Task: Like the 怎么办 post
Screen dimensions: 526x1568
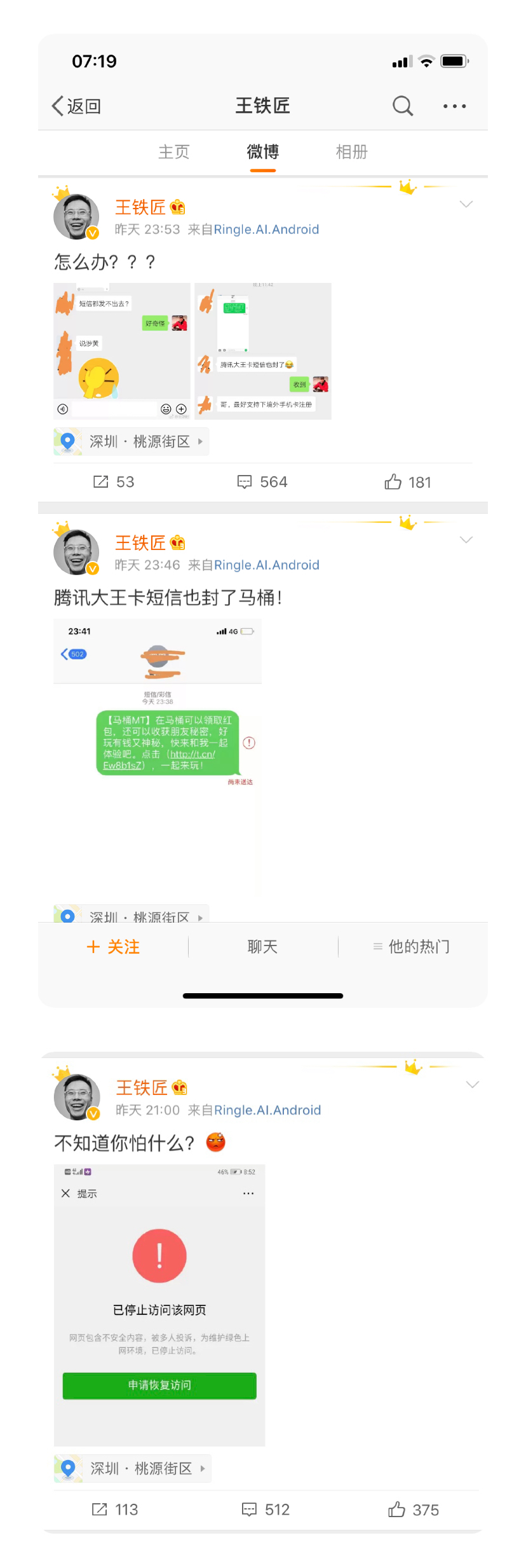Action: (x=407, y=482)
